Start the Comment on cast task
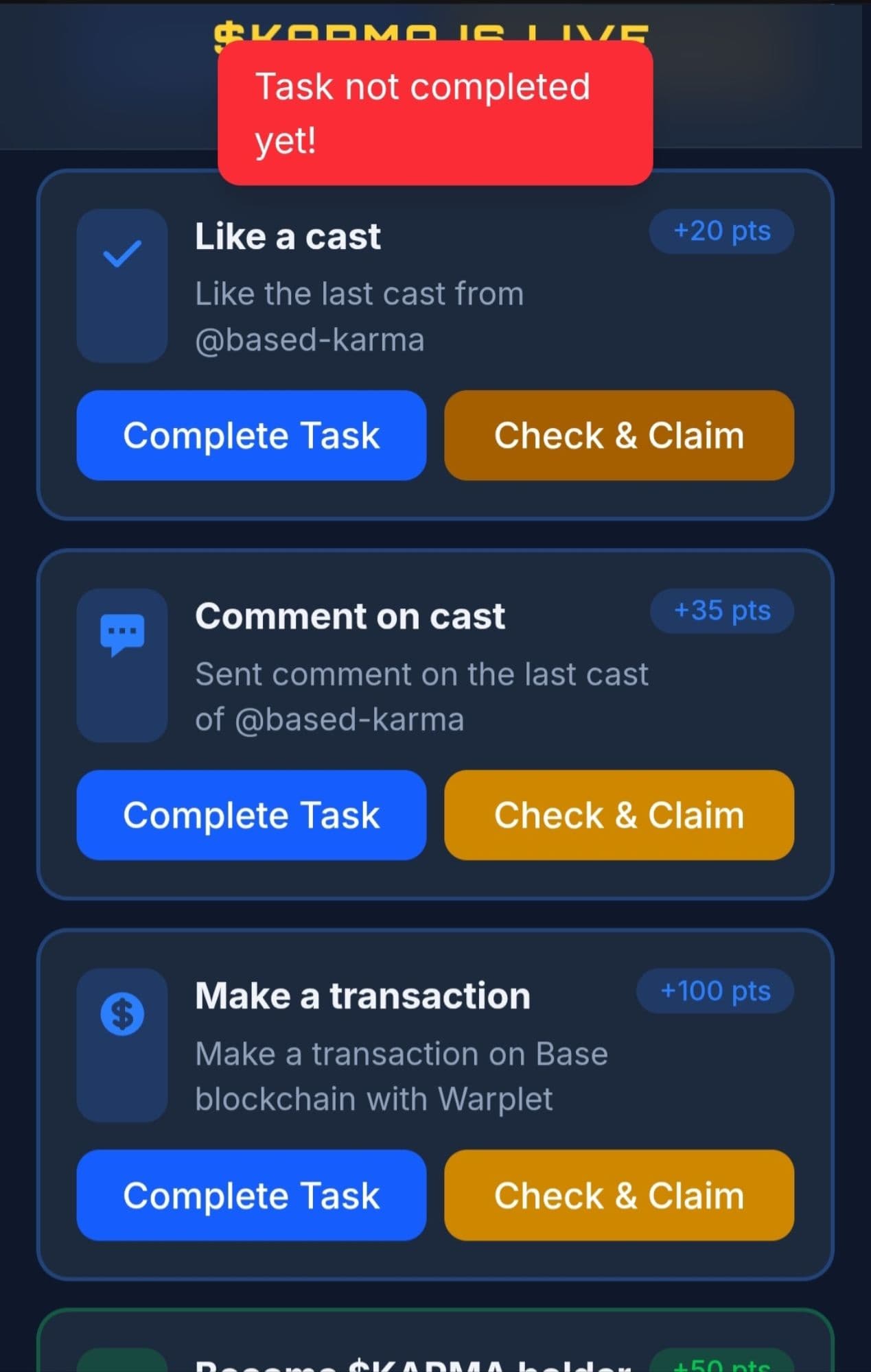The height and width of the screenshot is (1372, 871). (x=251, y=815)
